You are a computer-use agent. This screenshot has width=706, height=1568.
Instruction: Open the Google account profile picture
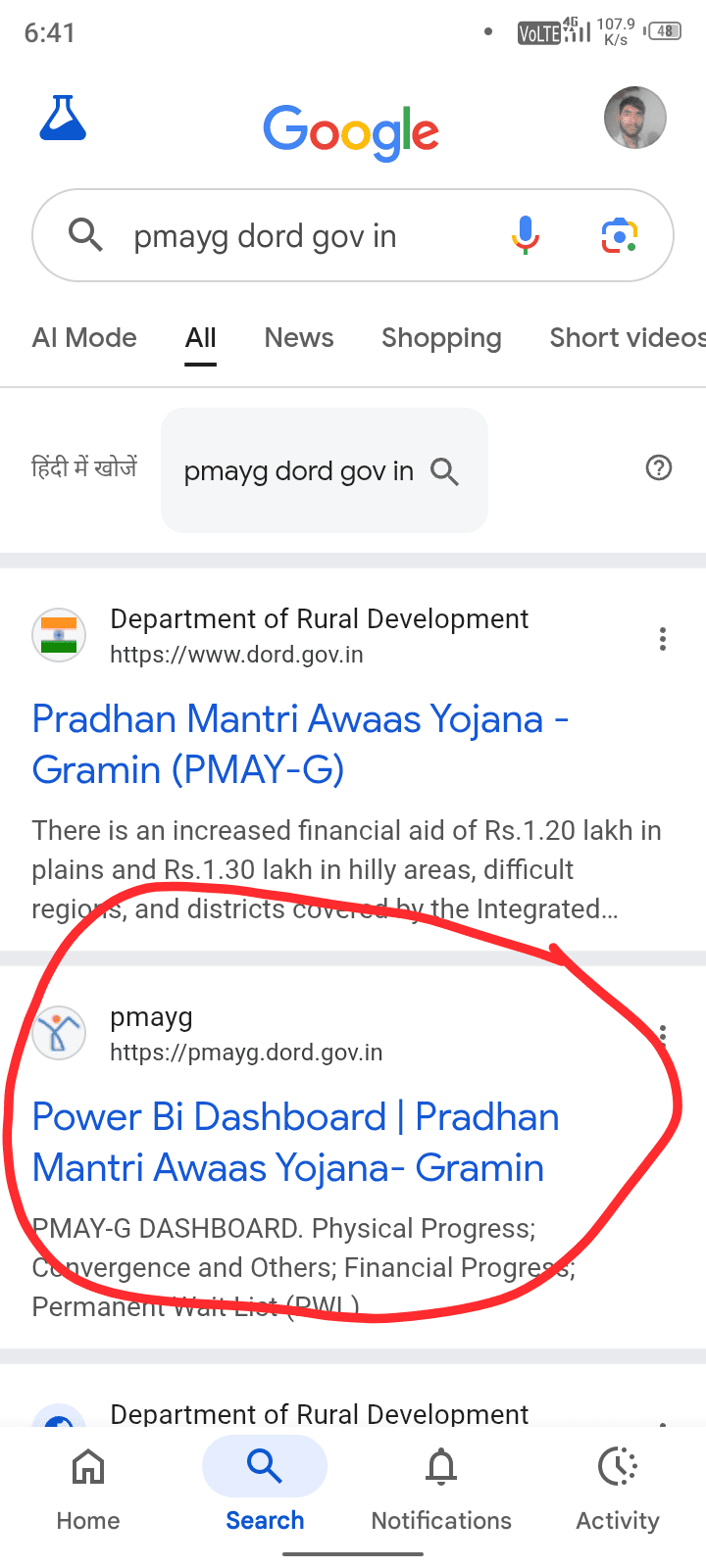pyautogui.click(x=634, y=118)
